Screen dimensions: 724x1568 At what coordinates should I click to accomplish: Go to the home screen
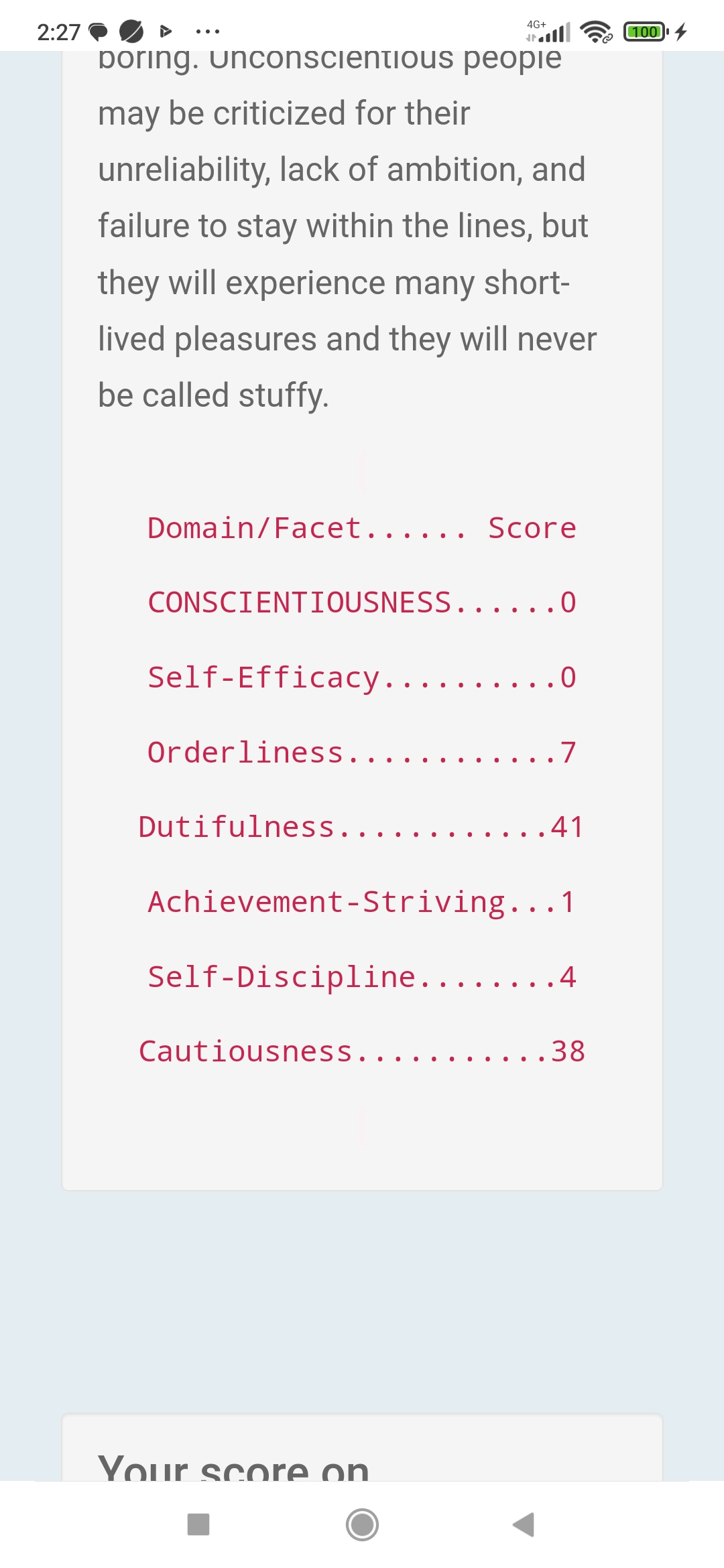point(362,1524)
